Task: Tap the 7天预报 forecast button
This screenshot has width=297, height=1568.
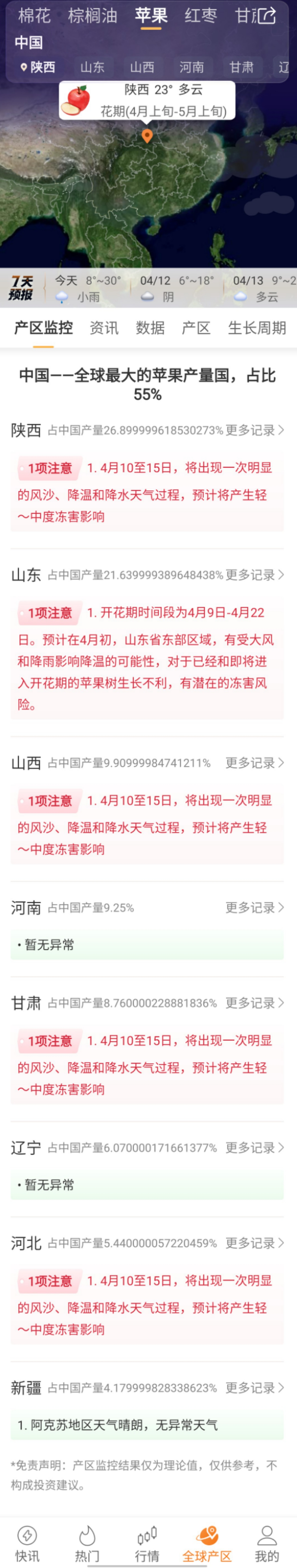Action: 21,287
